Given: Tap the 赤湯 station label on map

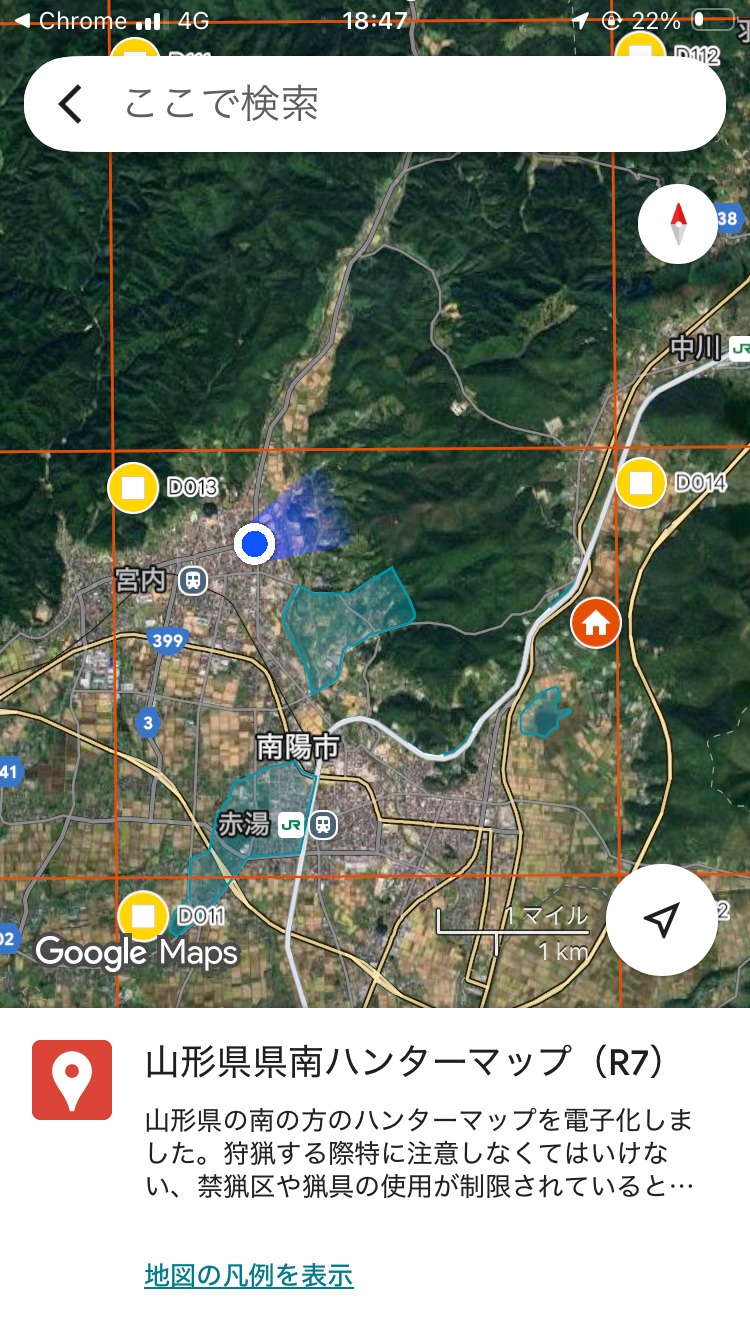Looking at the screenshot, I should (x=246, y=825).
